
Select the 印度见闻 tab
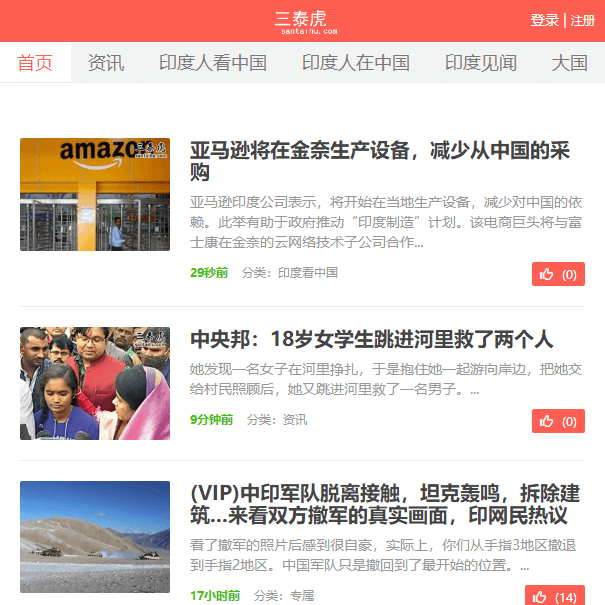pos(481,63)
